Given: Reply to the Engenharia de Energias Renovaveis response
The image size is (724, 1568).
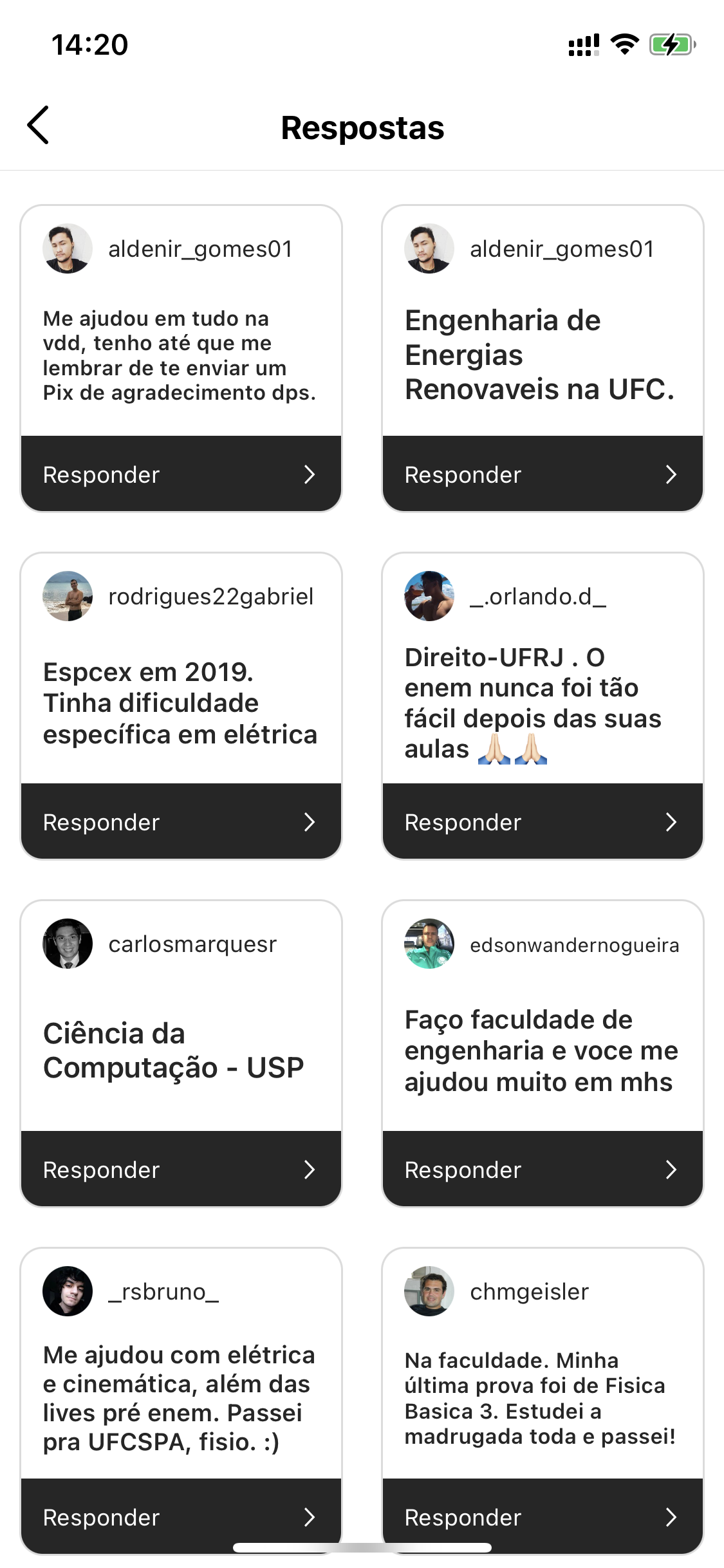Looking at the screenshot, I should click(x=543, y=474).
